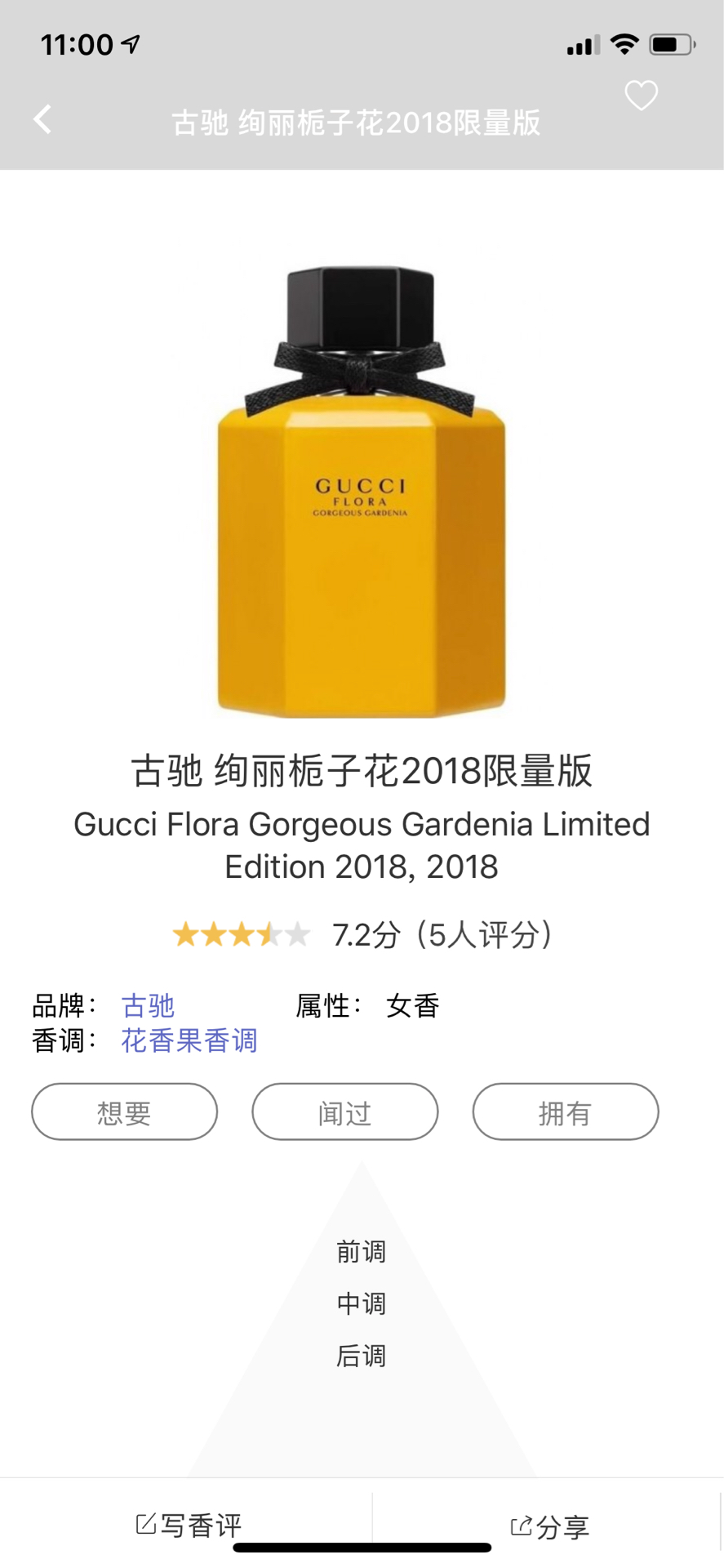Favorite this perfume with the heart icon
This screenshot has height=1568, width=724.
[641, 96]
